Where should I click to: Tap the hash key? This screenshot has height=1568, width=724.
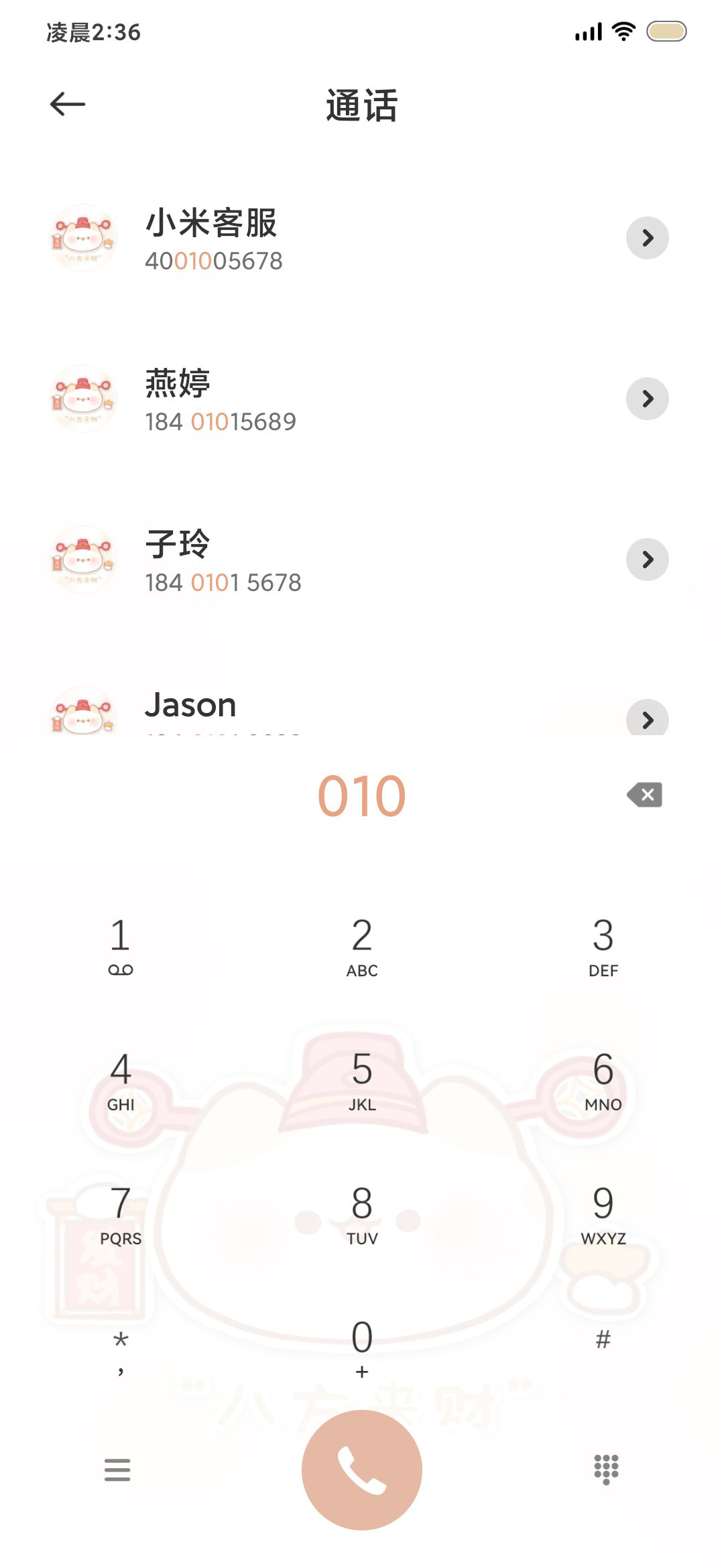point(603,1340)
